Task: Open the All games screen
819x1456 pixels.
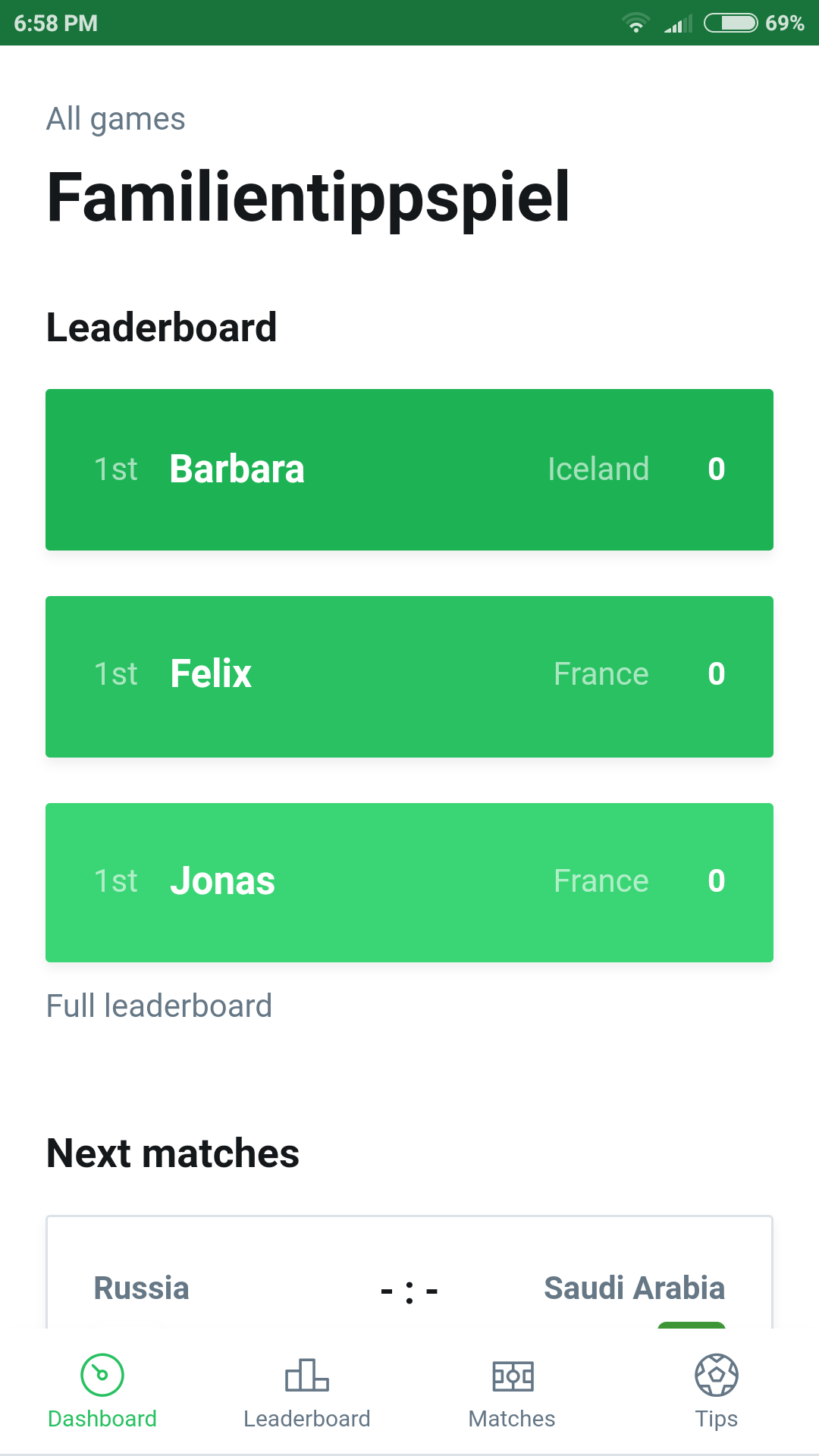Action: [115, 118]
